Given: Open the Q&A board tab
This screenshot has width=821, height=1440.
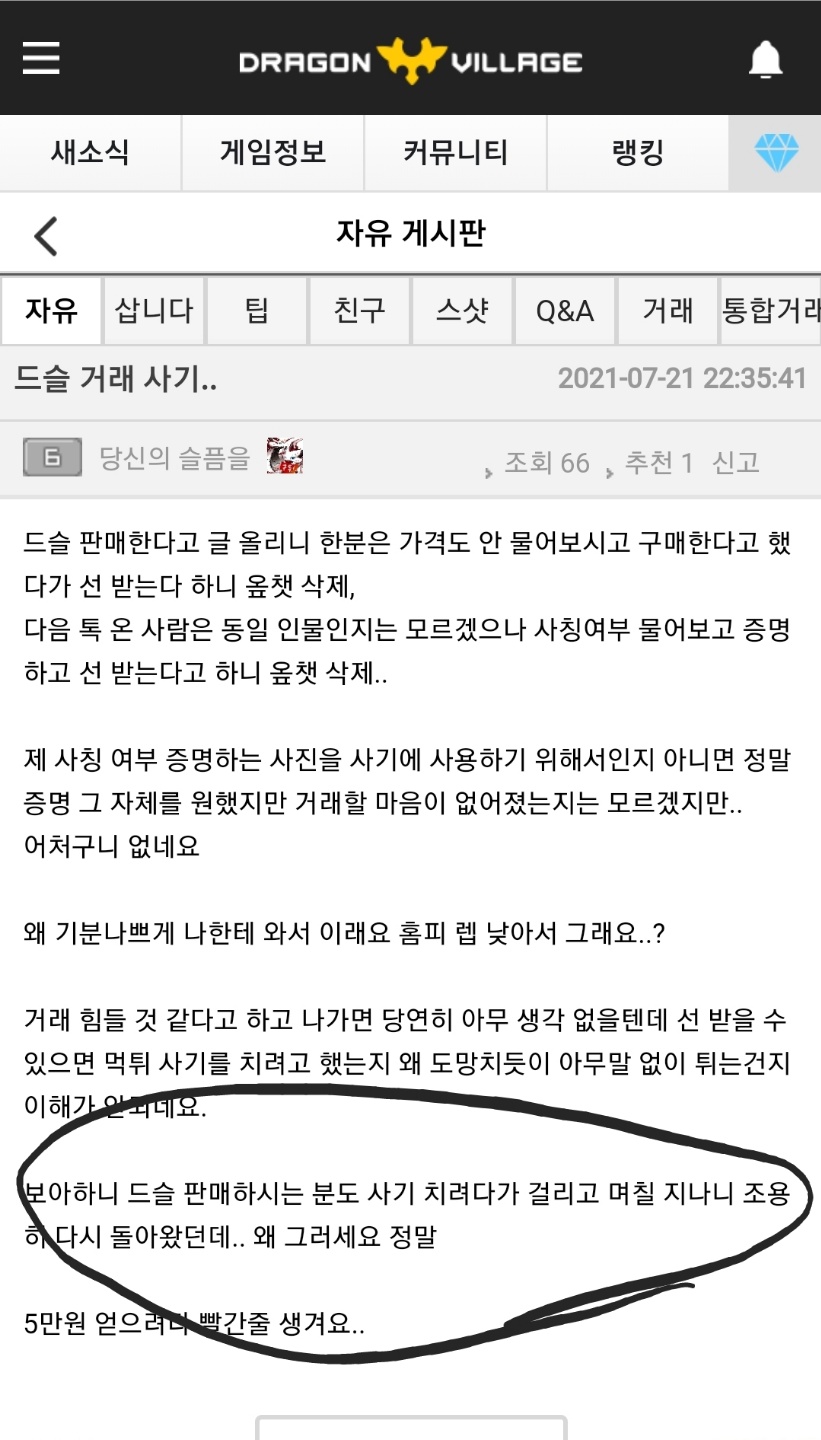Looking at the screenshot, I should click(565, 311).
